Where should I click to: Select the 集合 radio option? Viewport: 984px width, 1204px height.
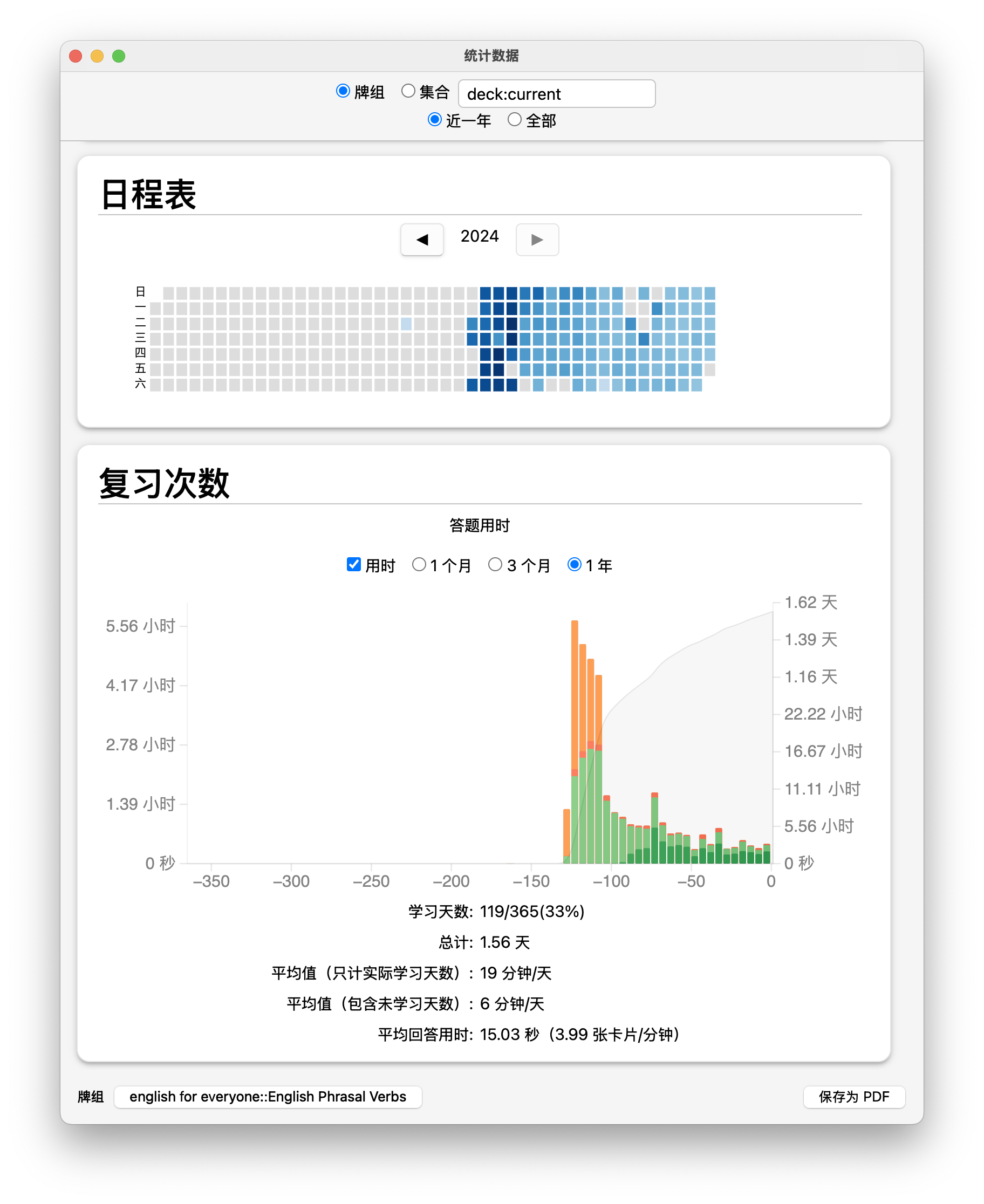pos(408,91)
